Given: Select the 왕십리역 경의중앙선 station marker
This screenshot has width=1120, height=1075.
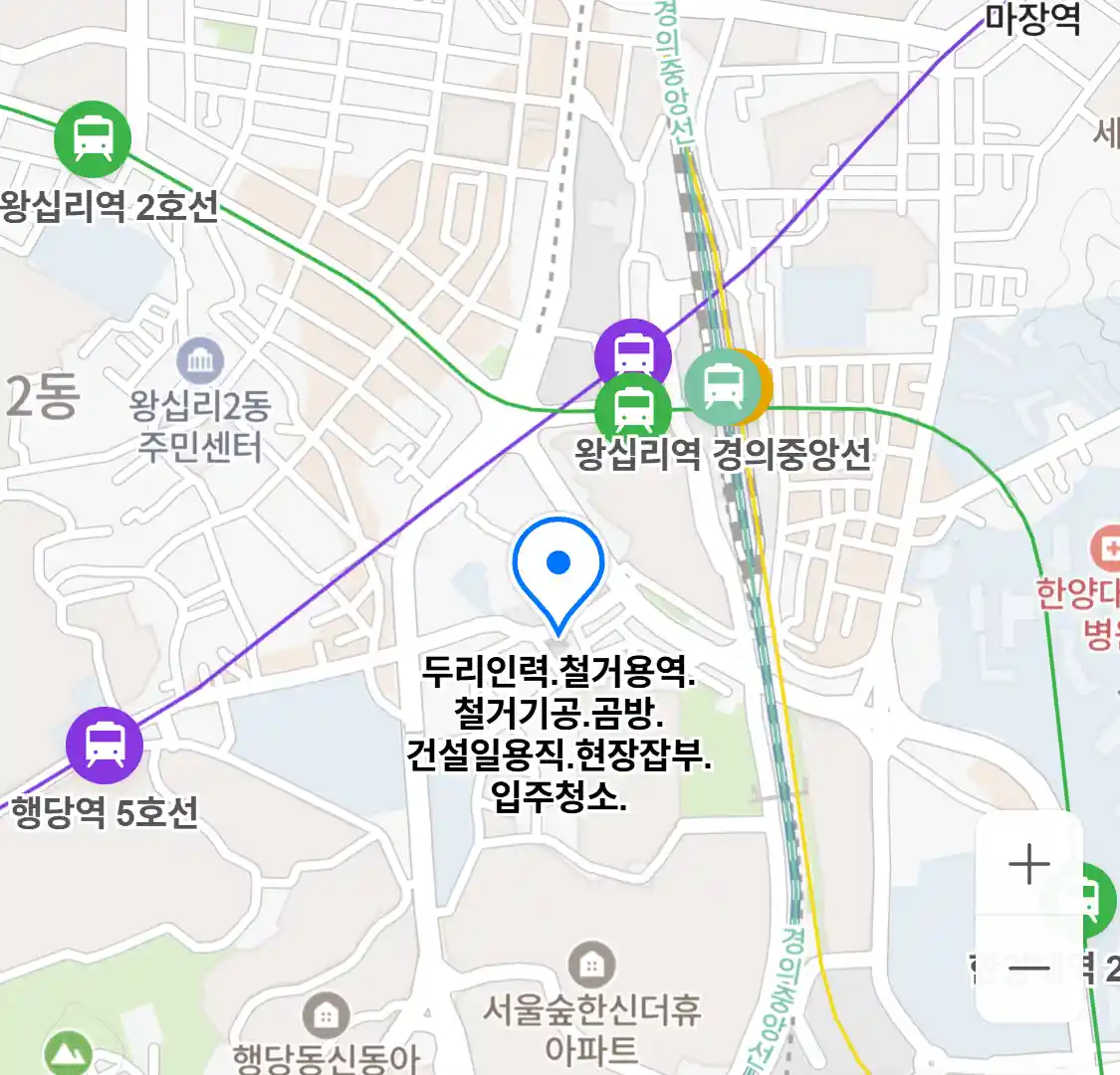Looking at the screenshot, I should pos(724,386).
